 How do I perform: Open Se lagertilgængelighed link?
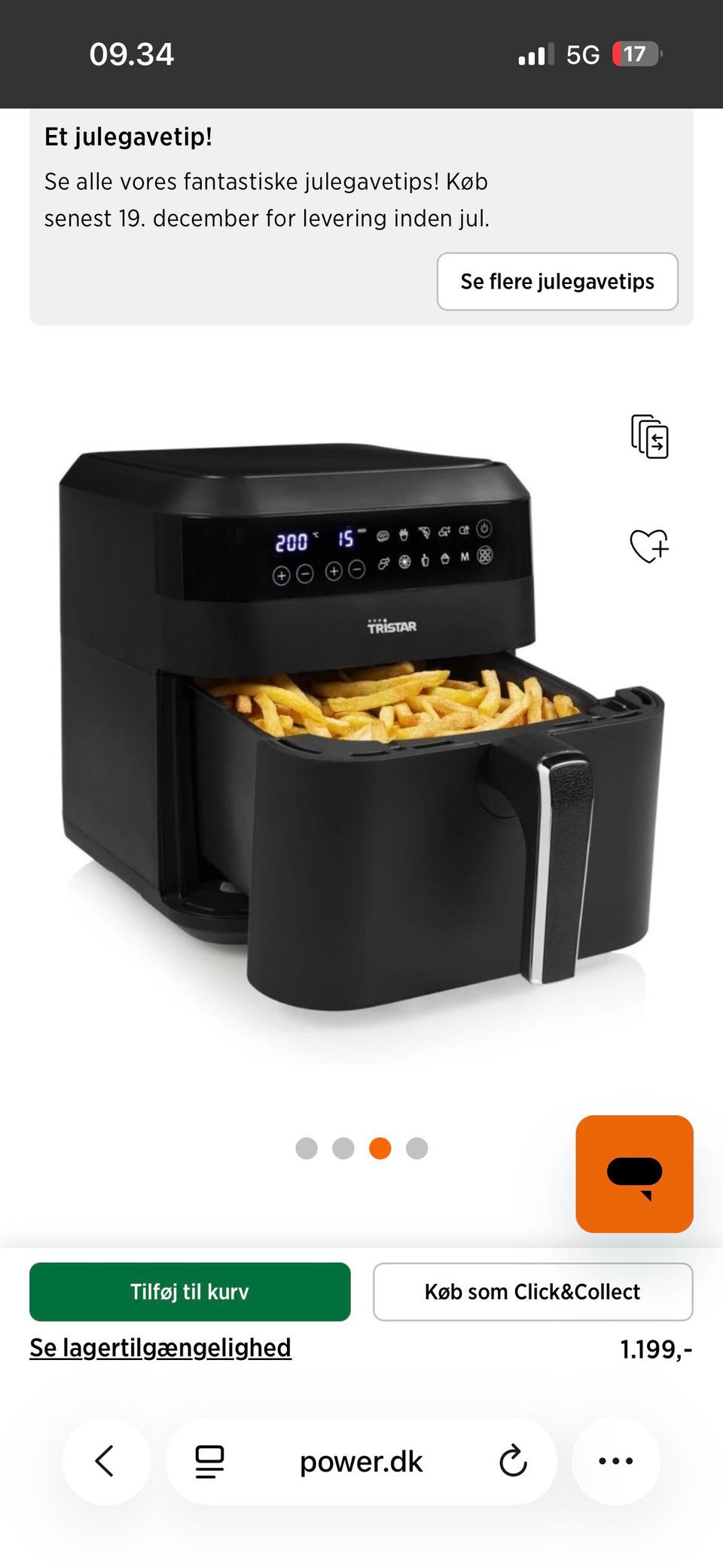pyautogui.click(x=160, y=1348)
